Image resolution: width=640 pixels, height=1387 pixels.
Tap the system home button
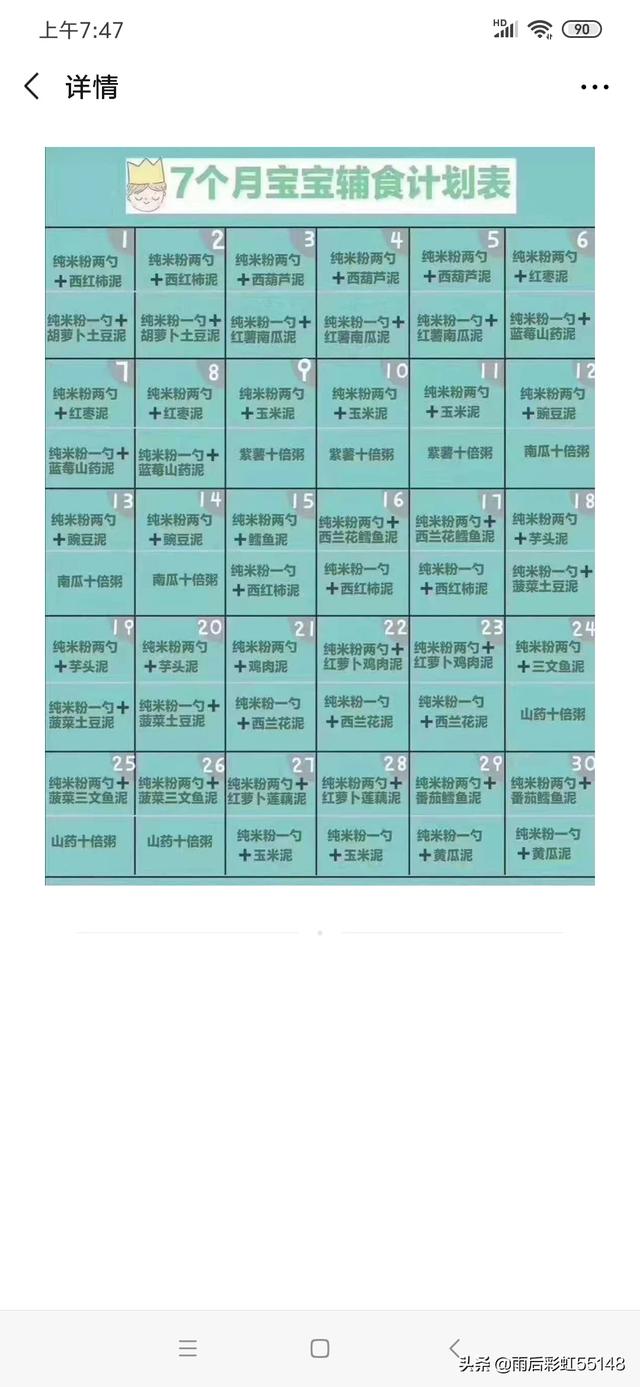(x=320, y=1348)
